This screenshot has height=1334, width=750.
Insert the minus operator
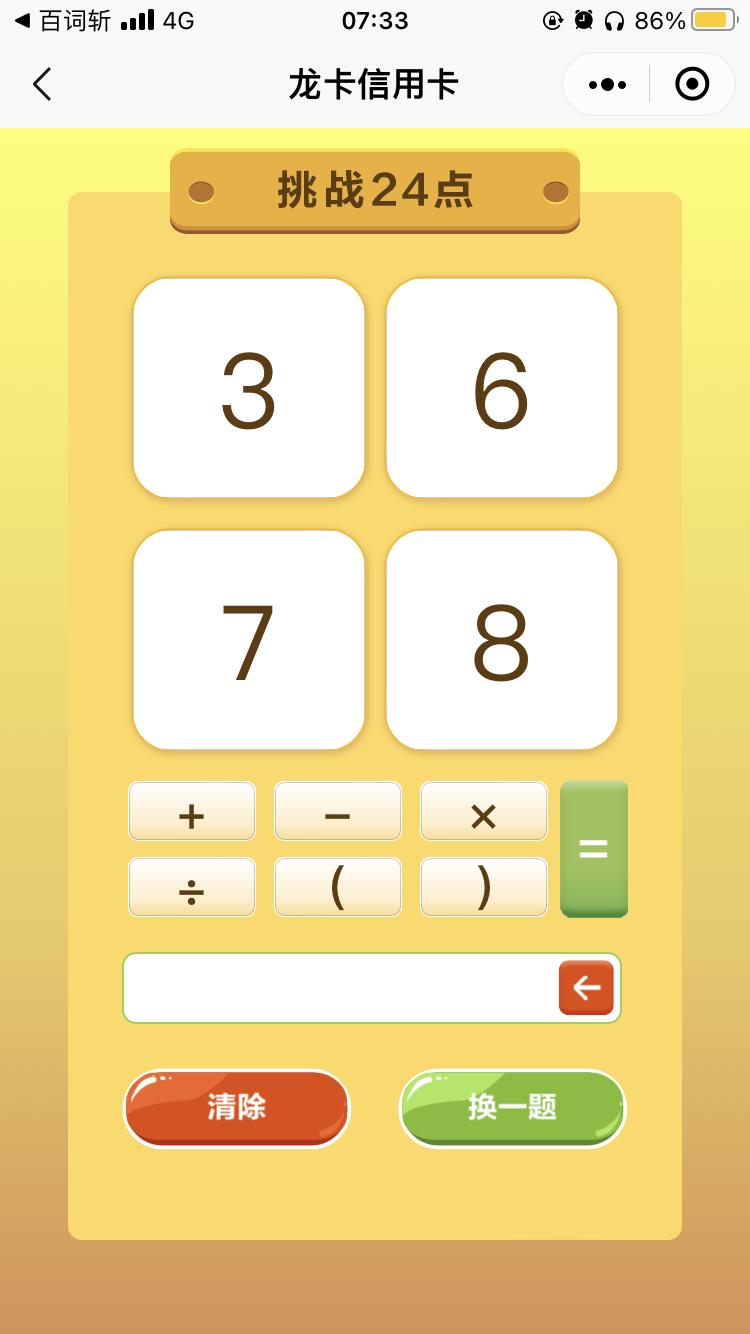338,812
